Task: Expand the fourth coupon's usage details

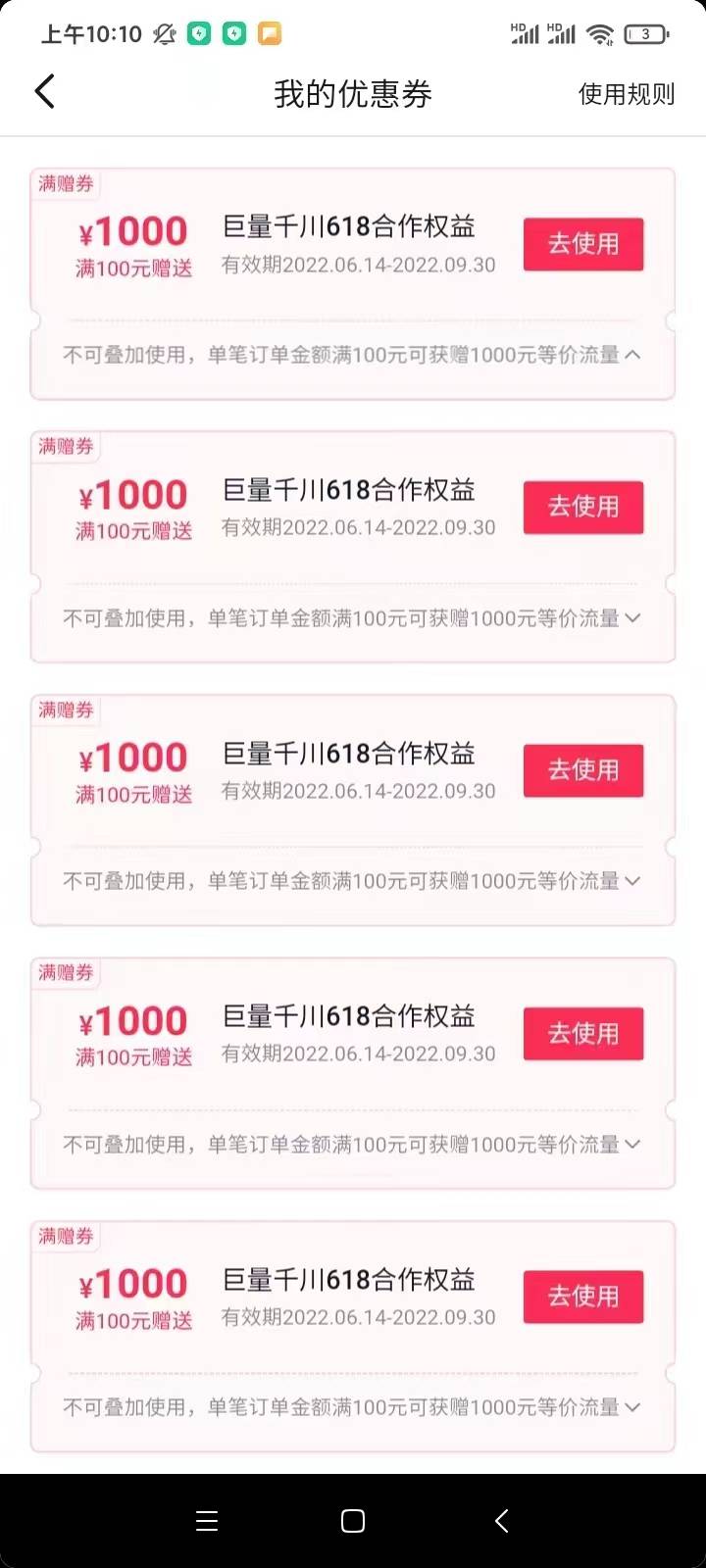Action: coord(632,1144)
